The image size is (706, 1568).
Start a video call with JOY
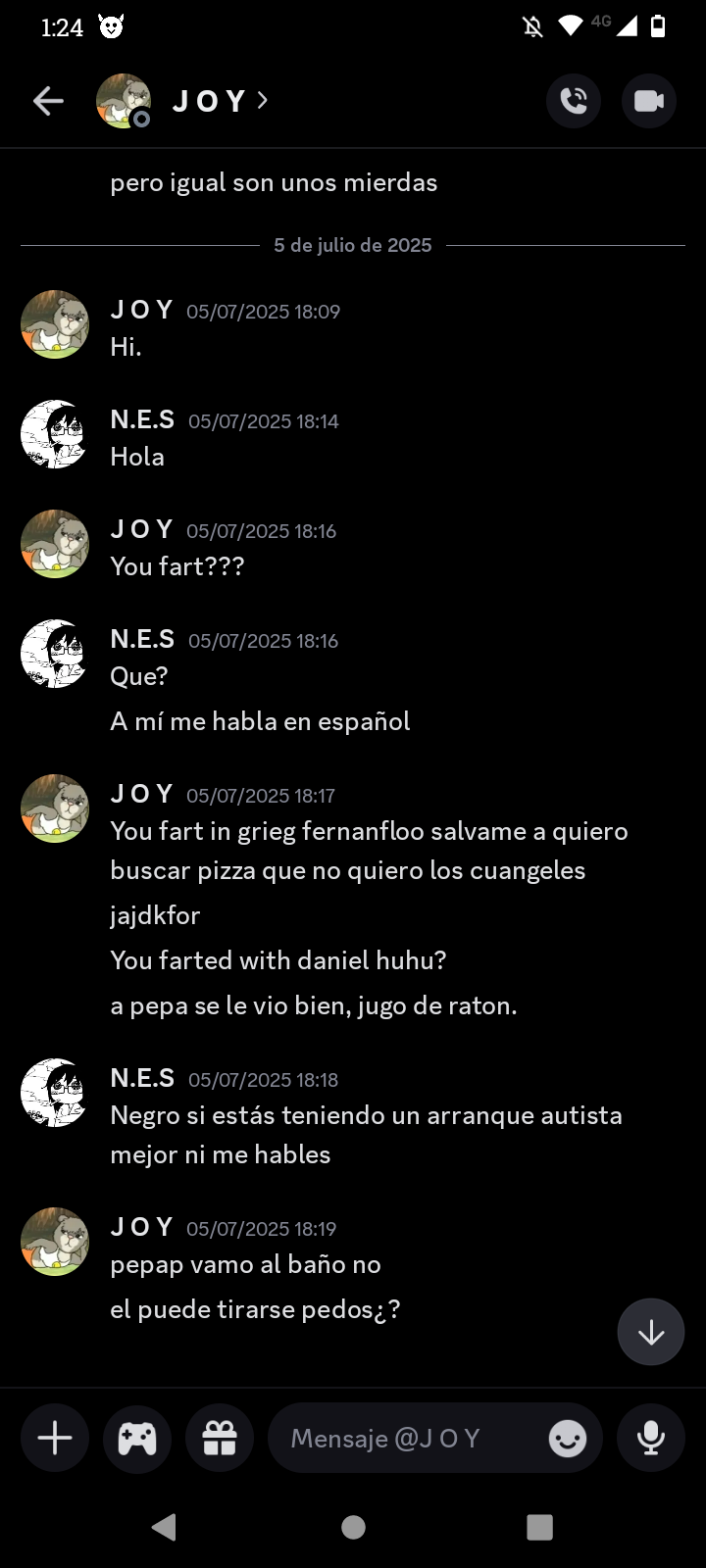649,101
